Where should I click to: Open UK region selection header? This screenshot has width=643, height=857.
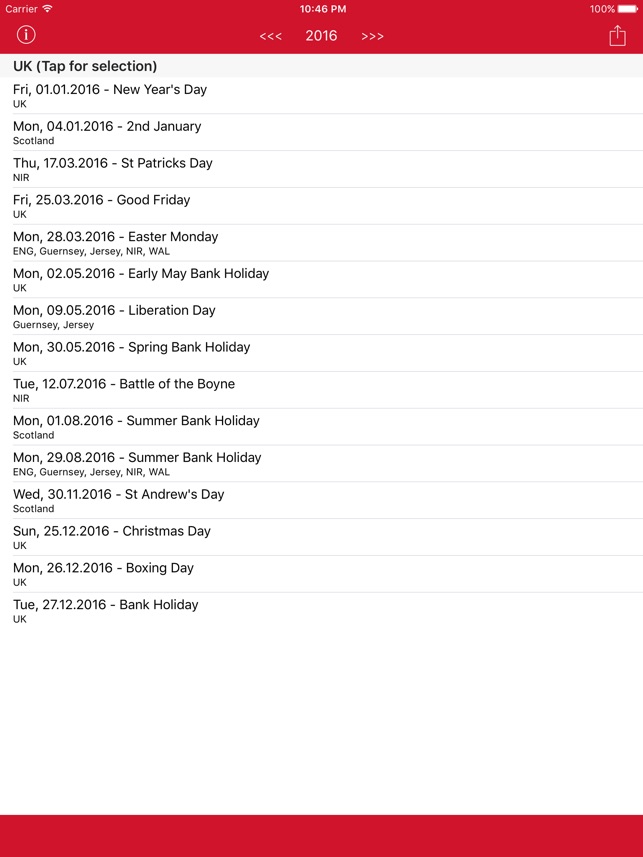point(322,66)
